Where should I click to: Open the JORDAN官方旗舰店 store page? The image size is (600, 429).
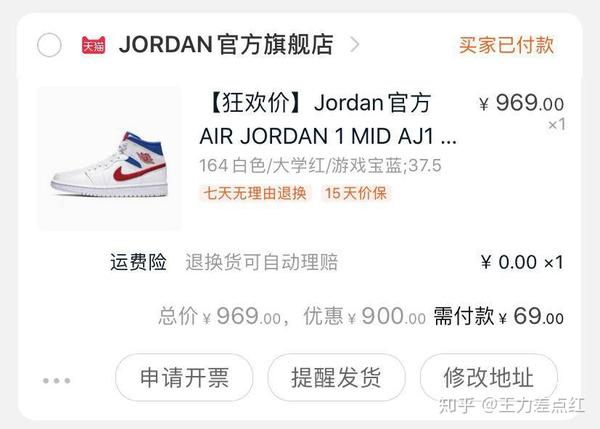tap(225, 45)
